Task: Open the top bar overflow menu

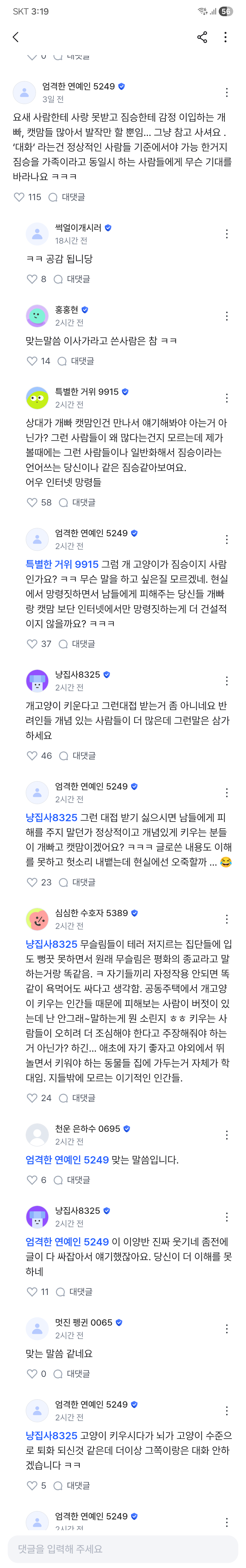Action: (225, 37)
